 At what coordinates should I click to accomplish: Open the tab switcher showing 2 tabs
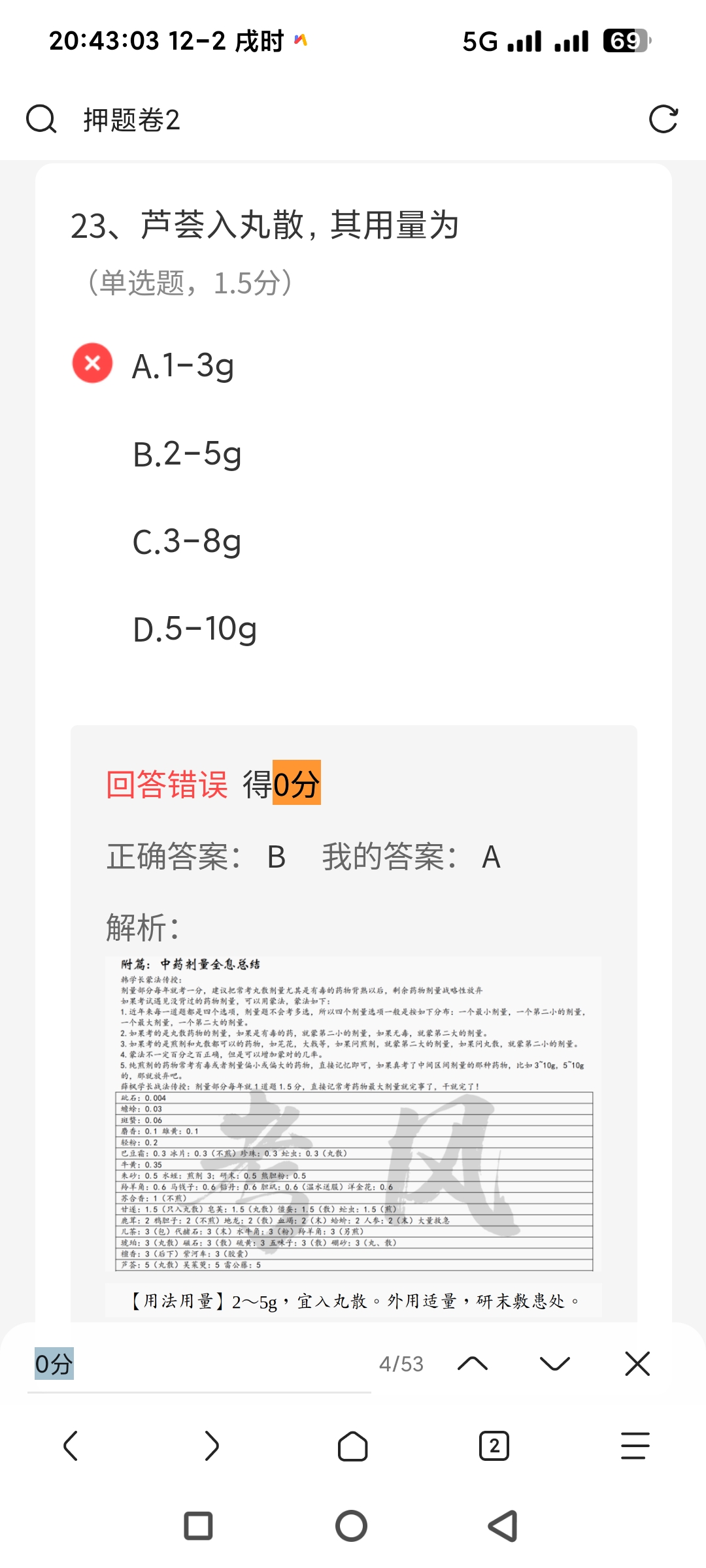(x=494, y=1446)
